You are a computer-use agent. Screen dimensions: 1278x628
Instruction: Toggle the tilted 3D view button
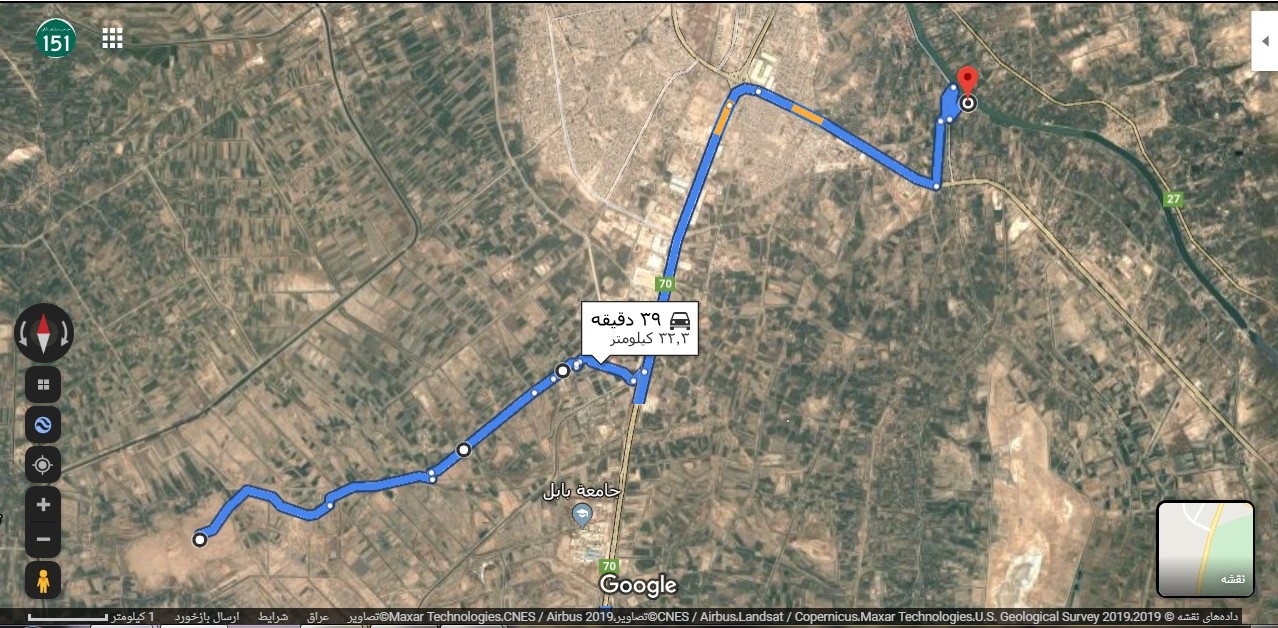[43, 384]
